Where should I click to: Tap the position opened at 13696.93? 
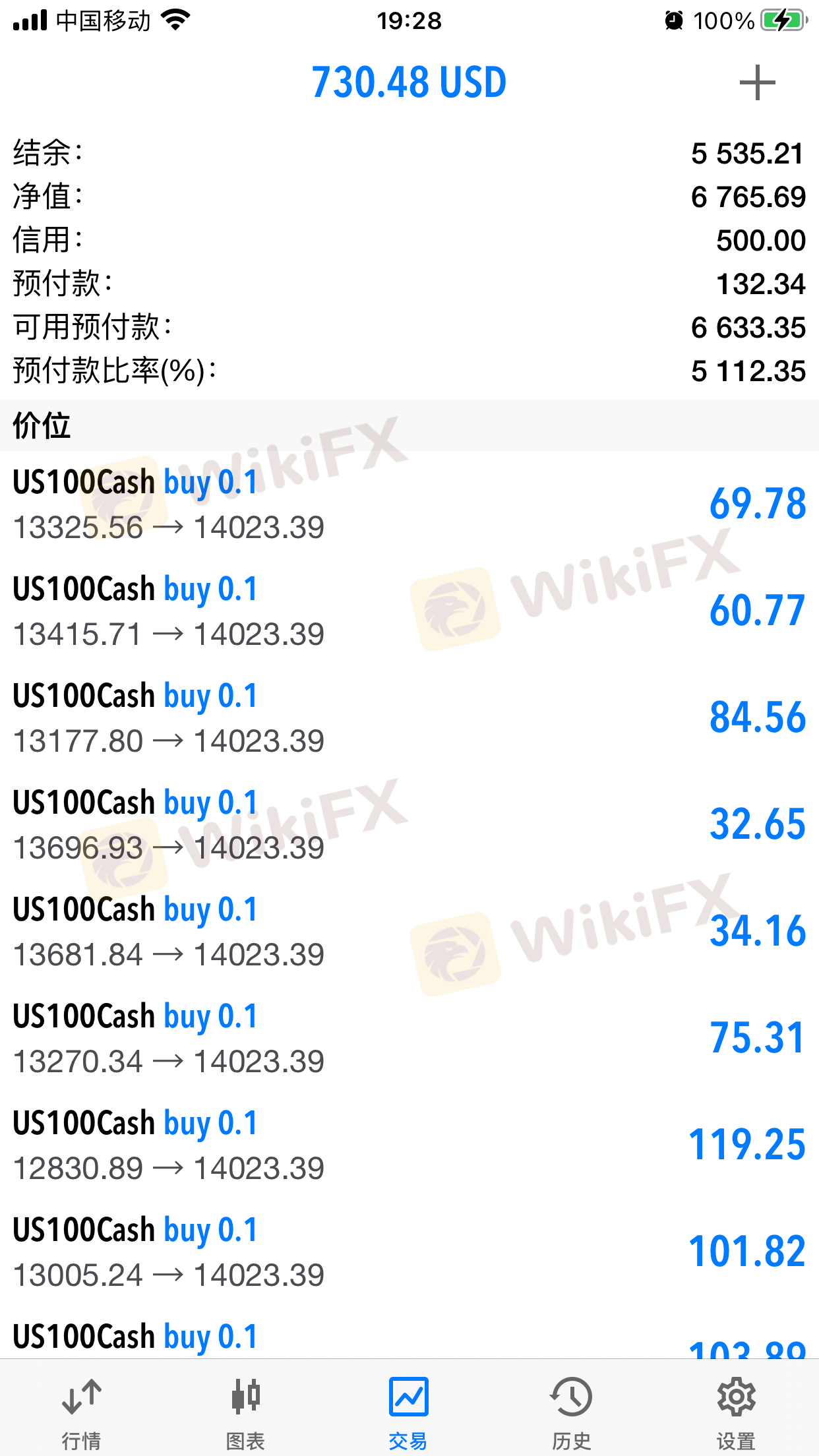point(409,825)
